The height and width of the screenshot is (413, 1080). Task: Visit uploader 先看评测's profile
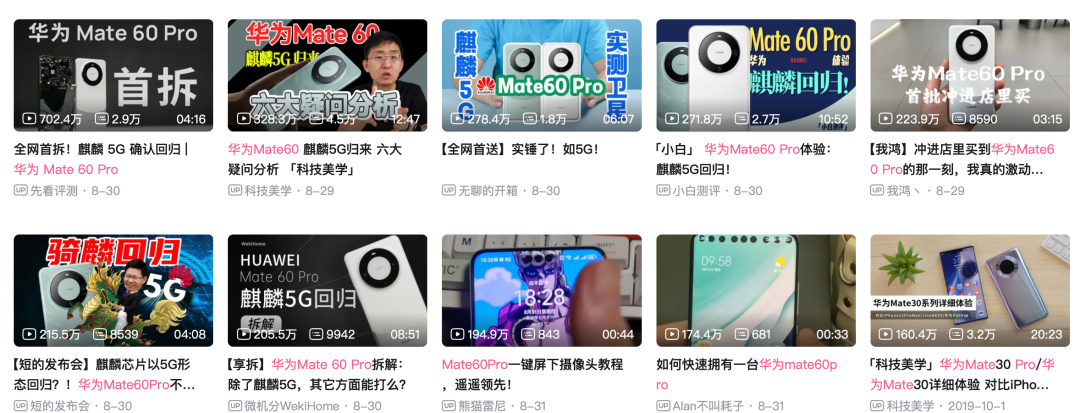coord(55,190)
